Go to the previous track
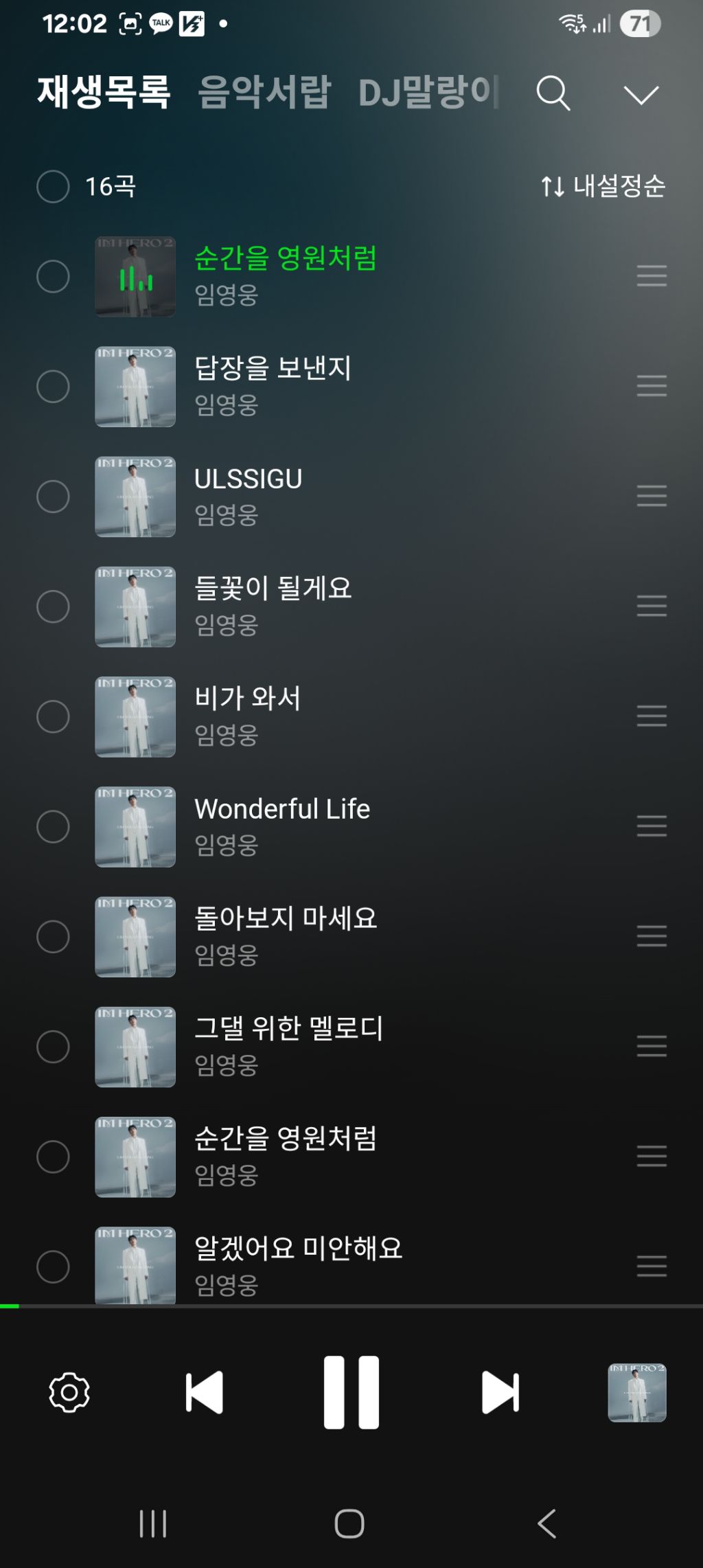Viewport: 703px width, 1568px height. (205, 1392)
